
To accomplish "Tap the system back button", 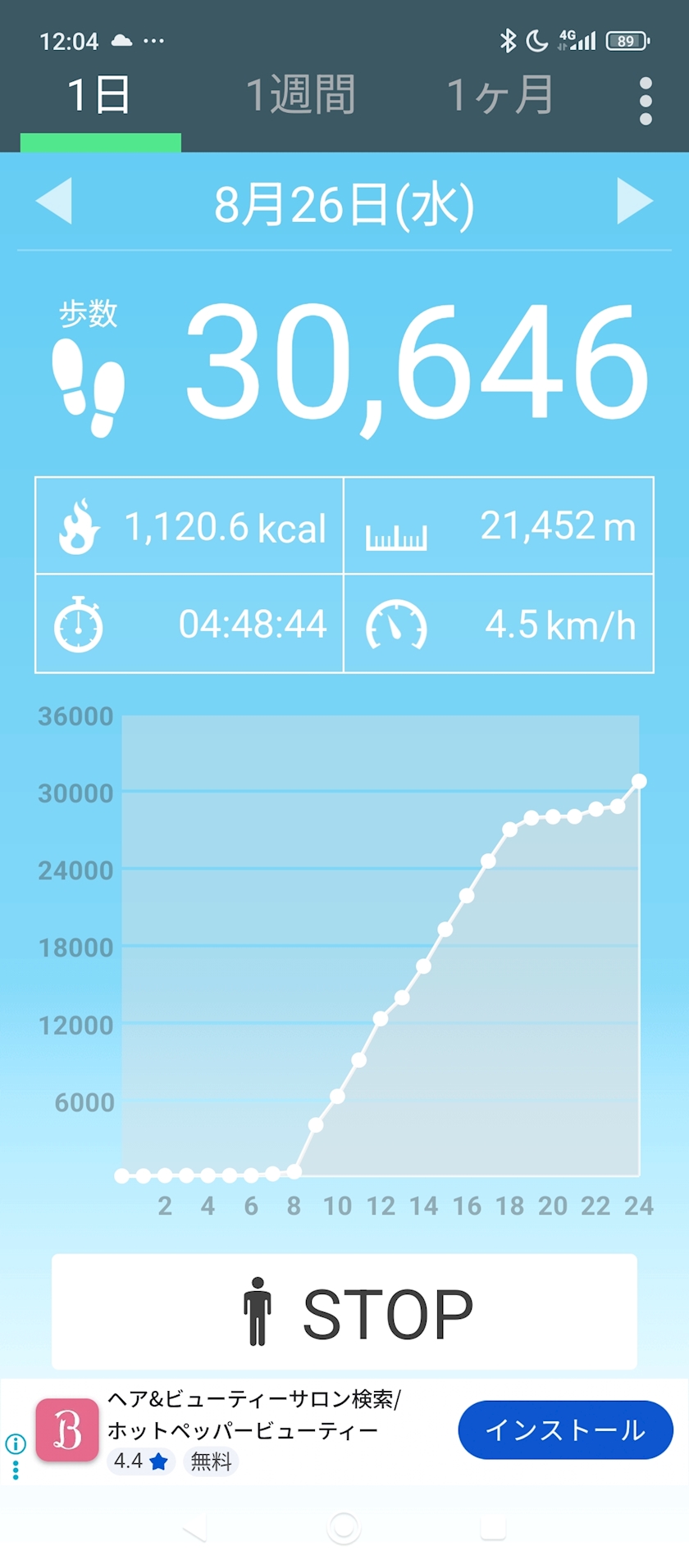I will [195, 1527].
